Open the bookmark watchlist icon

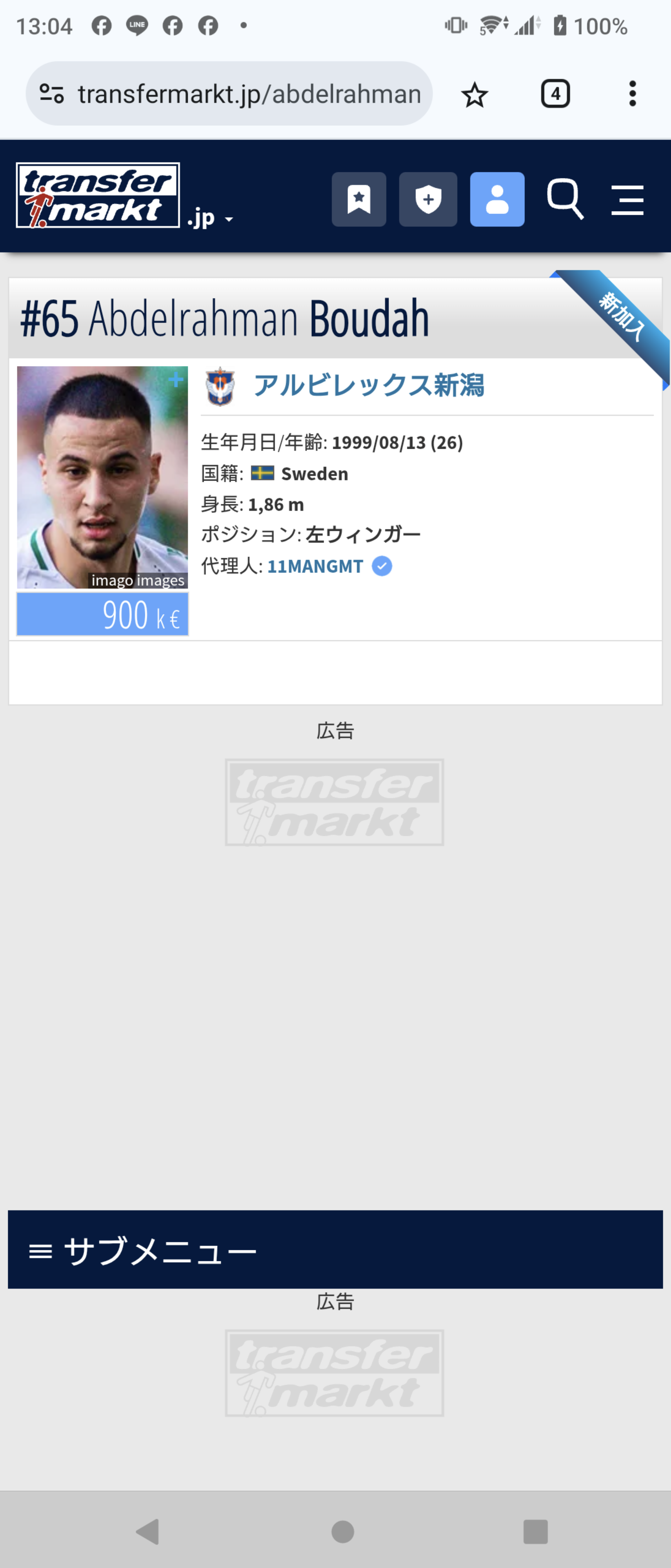(x=358, y=199)
